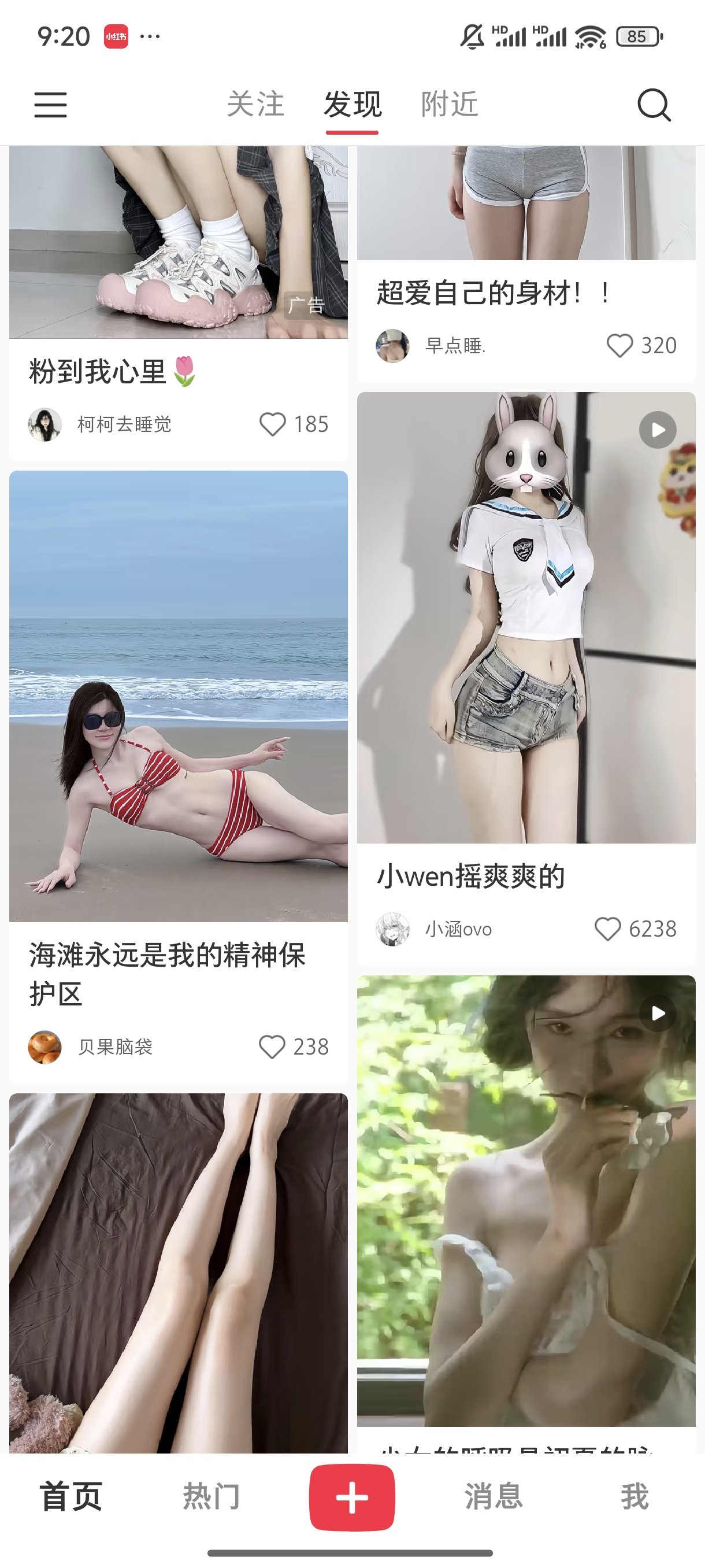Open the hamburger side menu
Image resolution: width=705 pixels, height=1568 pixels.
pyautogui.click(x=50, y=105)
